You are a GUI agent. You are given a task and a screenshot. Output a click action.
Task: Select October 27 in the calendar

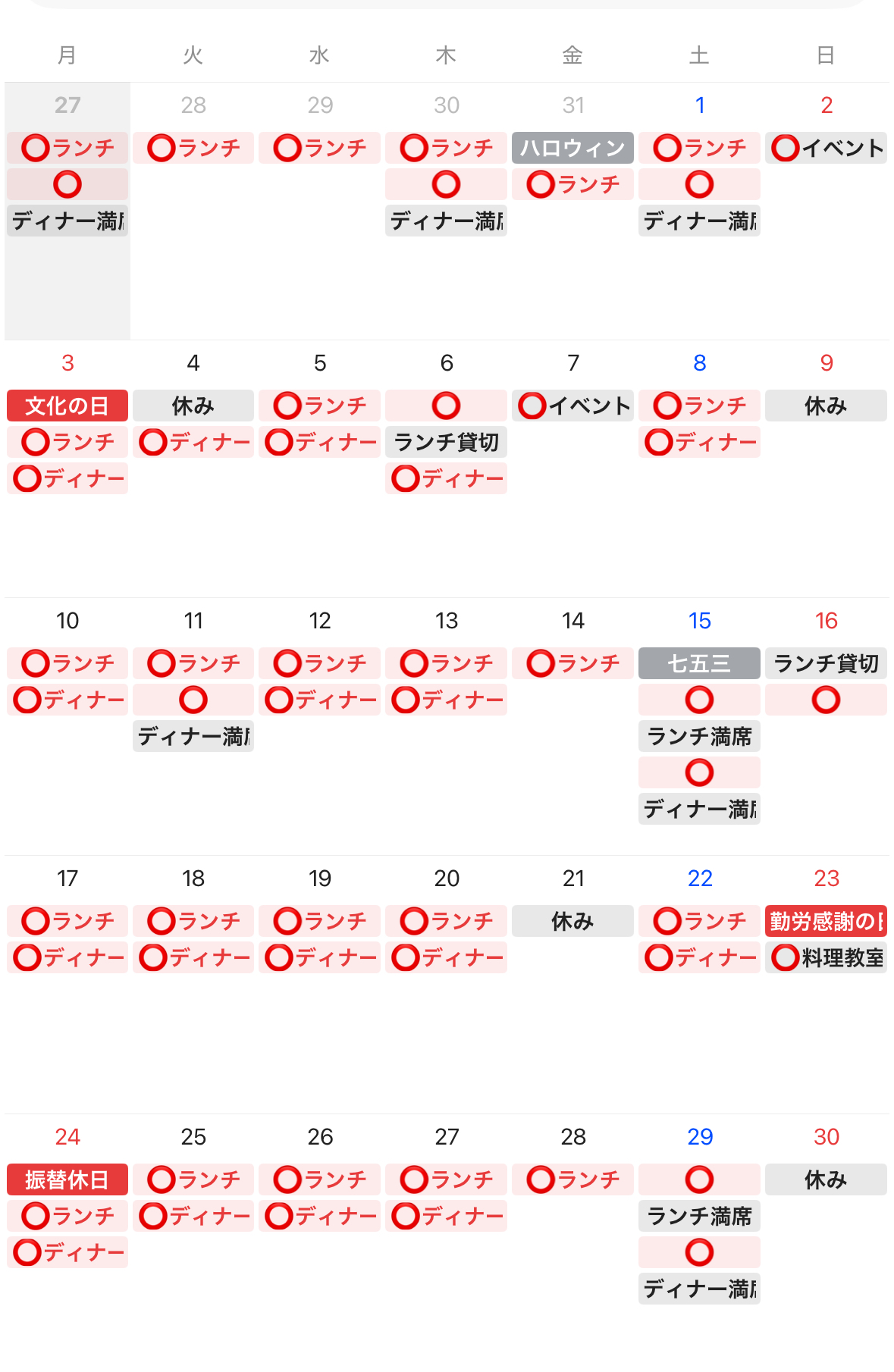tap(67, 105)
